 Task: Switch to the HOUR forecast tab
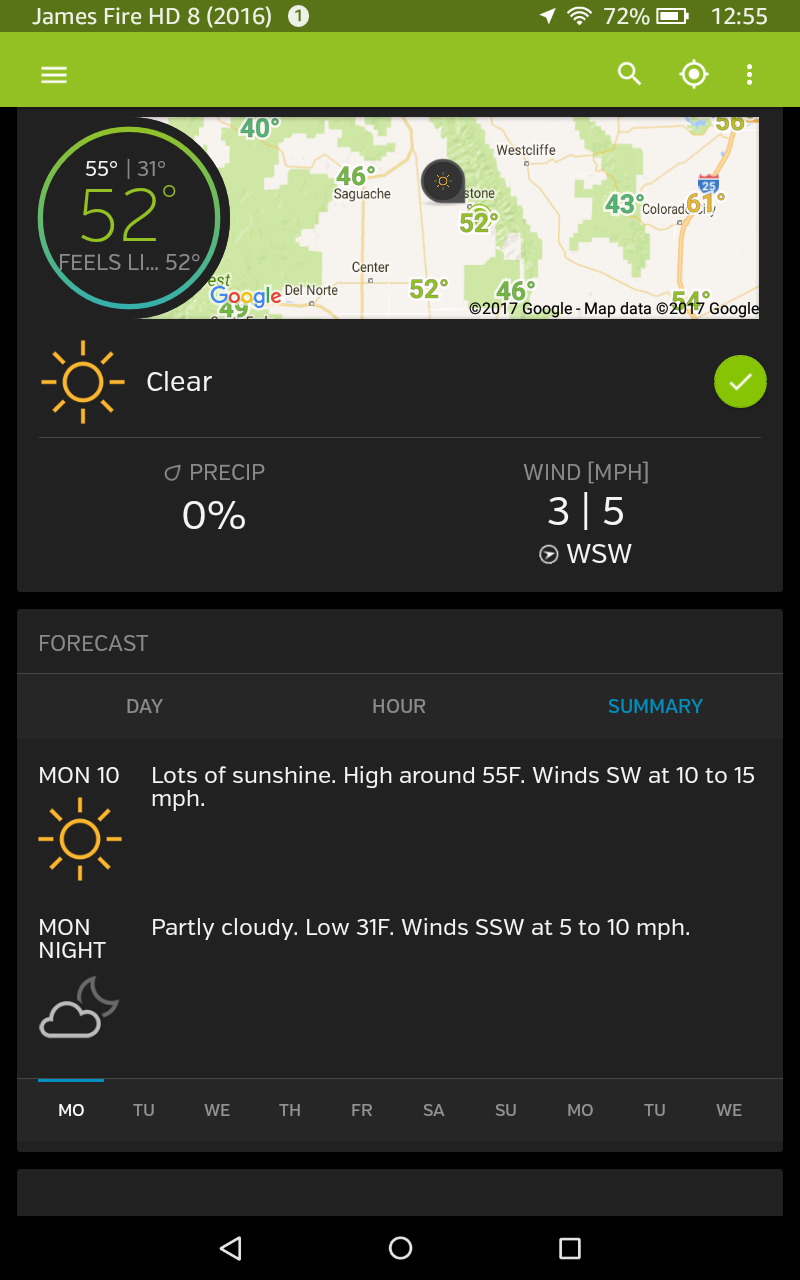[x=399, y=706]
